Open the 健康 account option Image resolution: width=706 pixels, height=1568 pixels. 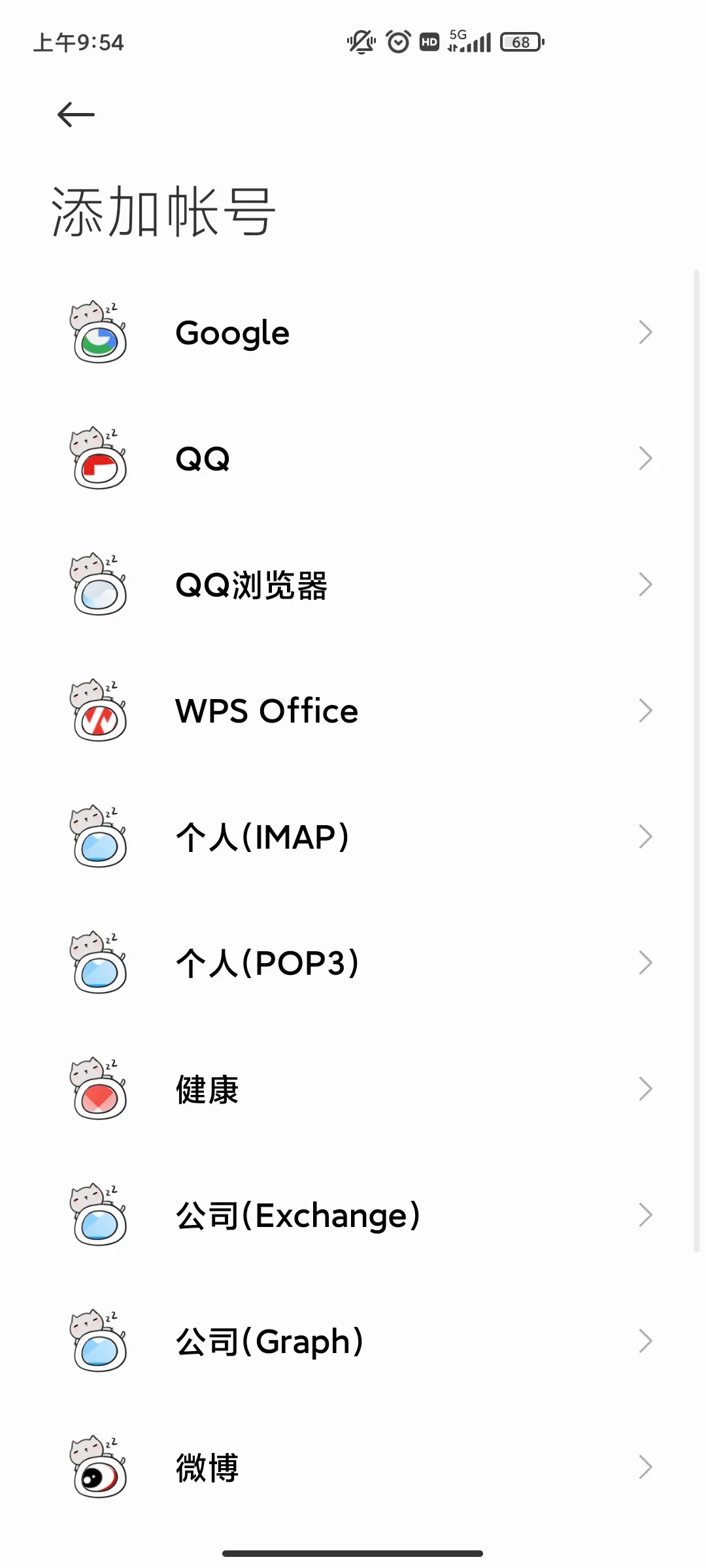(353, 1089)
